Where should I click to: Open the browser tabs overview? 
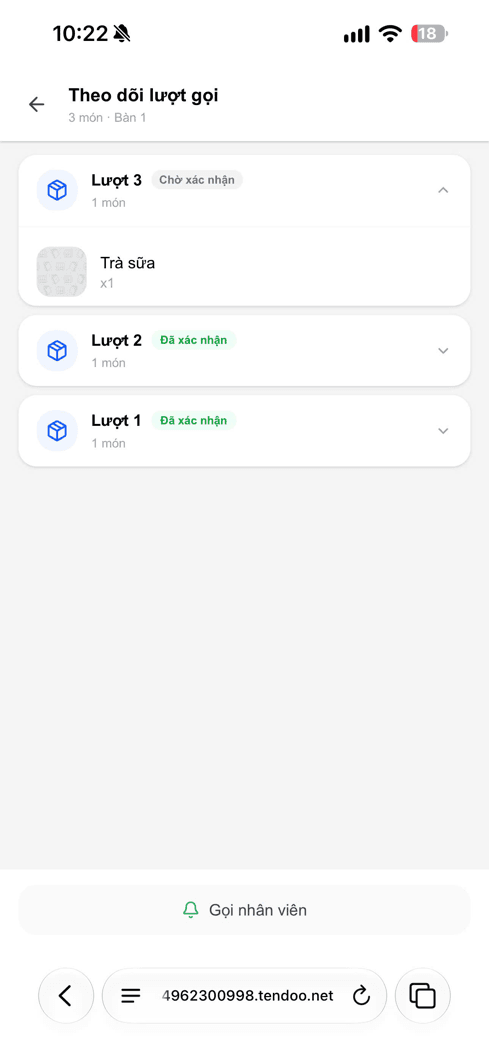point(423,996)
